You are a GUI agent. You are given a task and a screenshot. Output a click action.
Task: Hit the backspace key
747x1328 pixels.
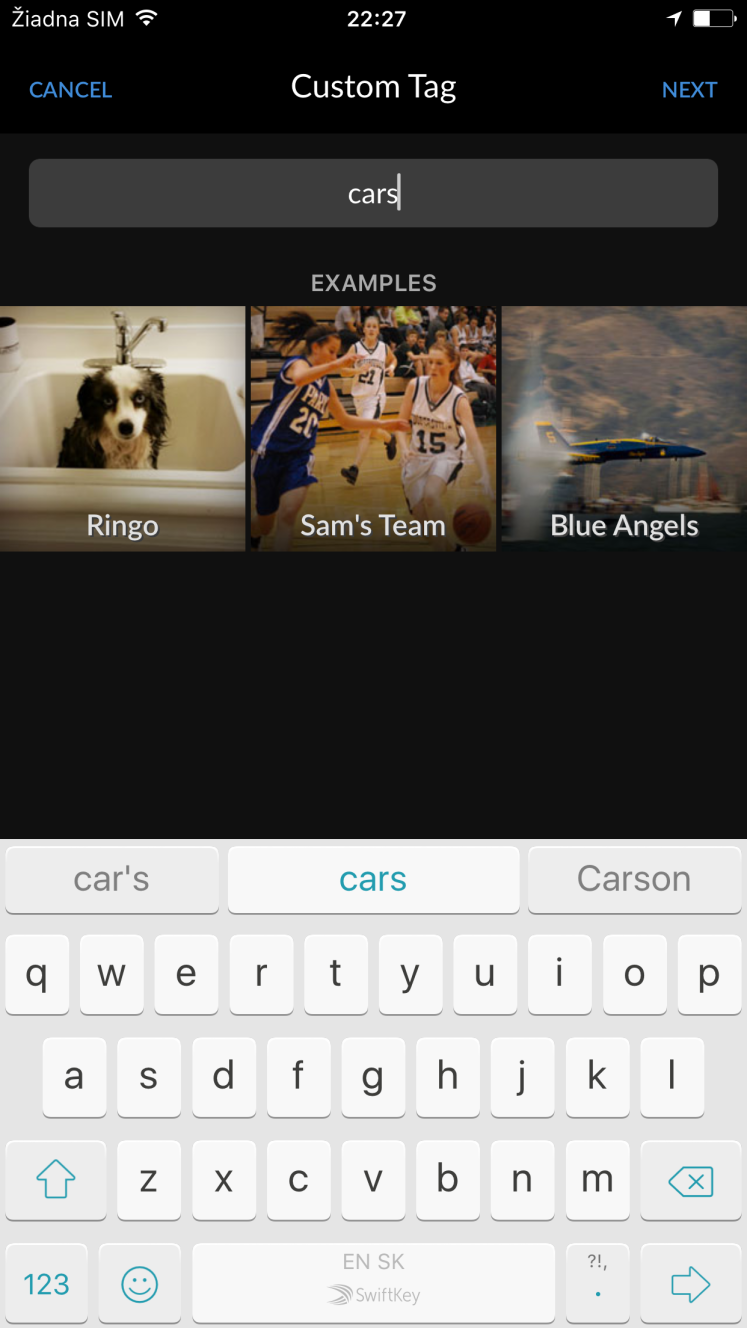click(x=690, y=1181)
